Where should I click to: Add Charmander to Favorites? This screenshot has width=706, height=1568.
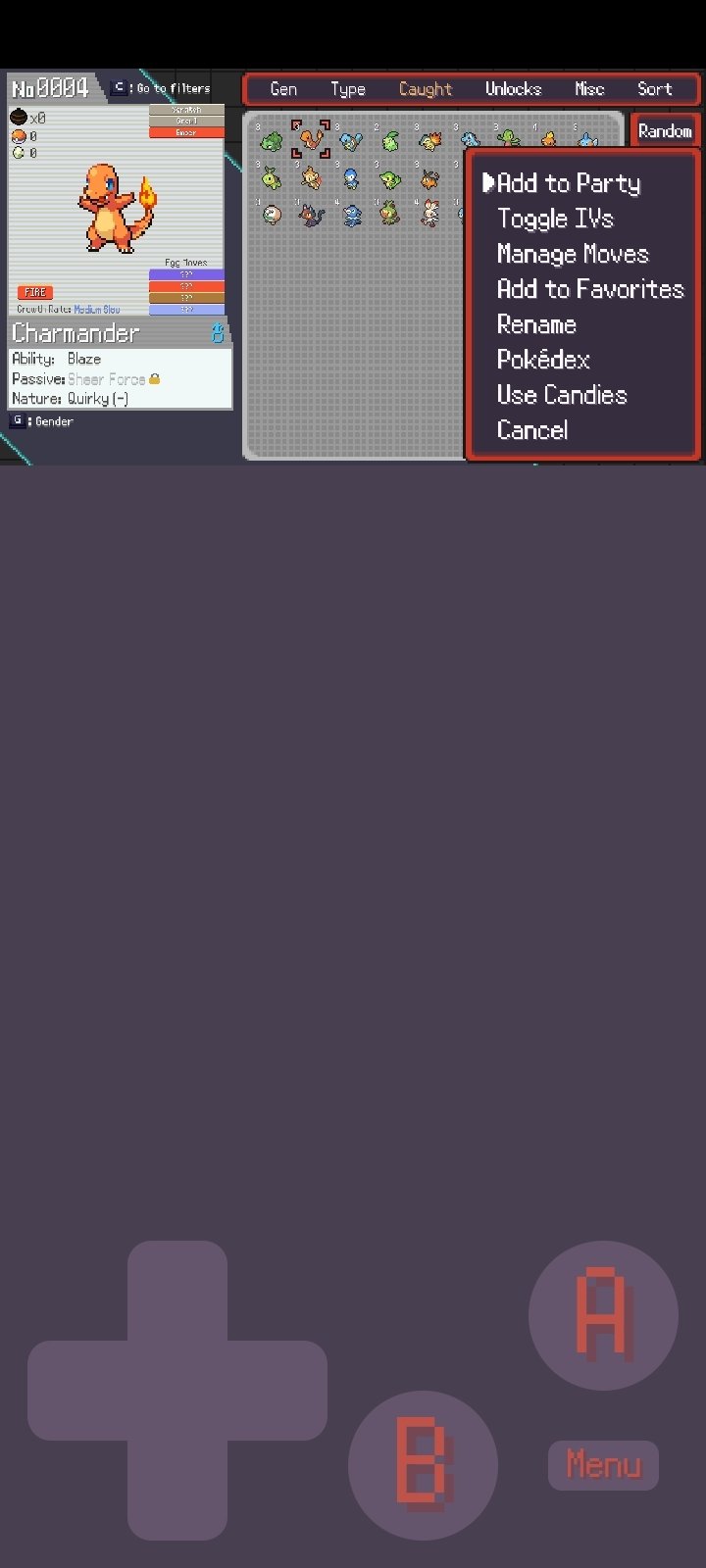[x=590, y=289]
